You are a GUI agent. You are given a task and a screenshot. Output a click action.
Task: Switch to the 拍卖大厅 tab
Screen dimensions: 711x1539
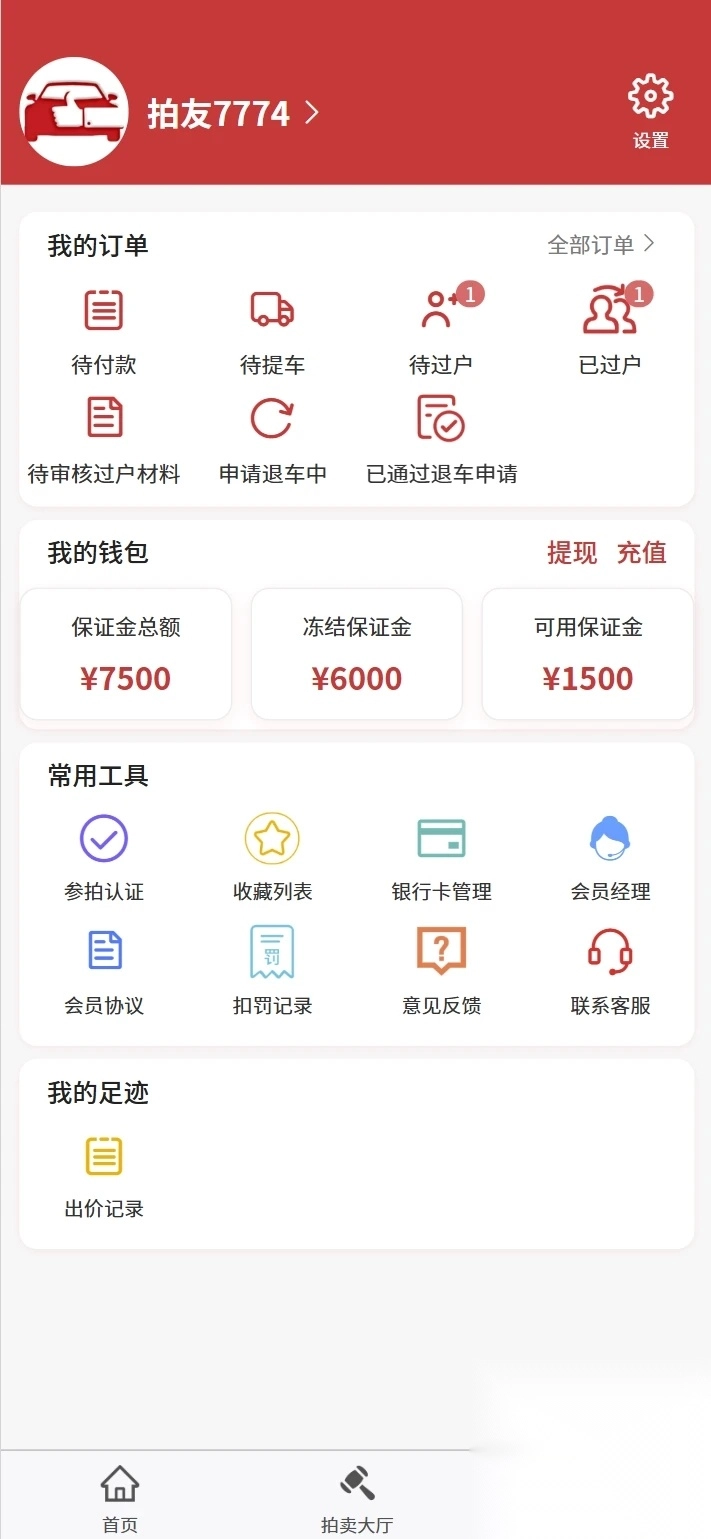[x=357, y=1497]
